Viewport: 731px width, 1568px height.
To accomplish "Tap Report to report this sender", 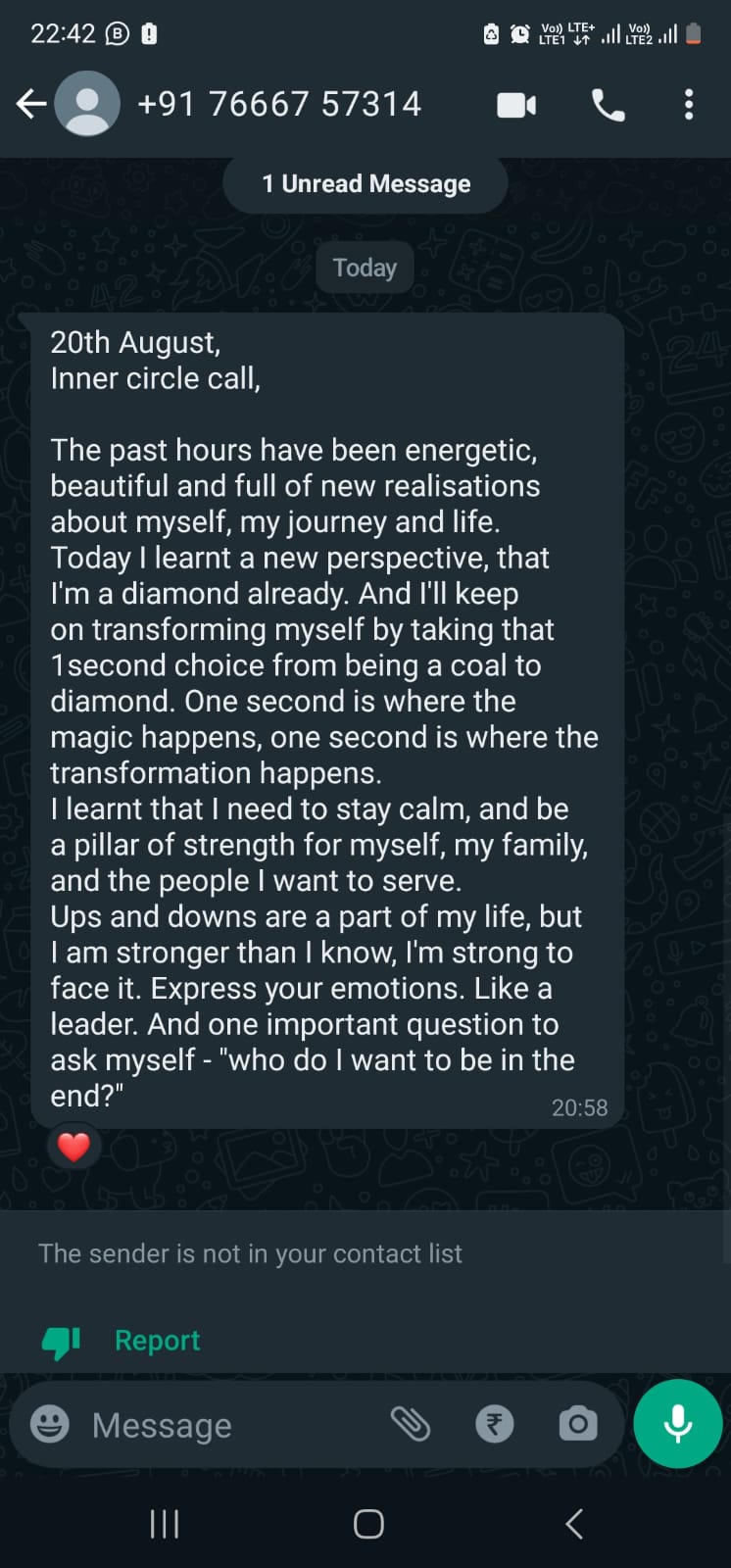I will pos(157,1340).
